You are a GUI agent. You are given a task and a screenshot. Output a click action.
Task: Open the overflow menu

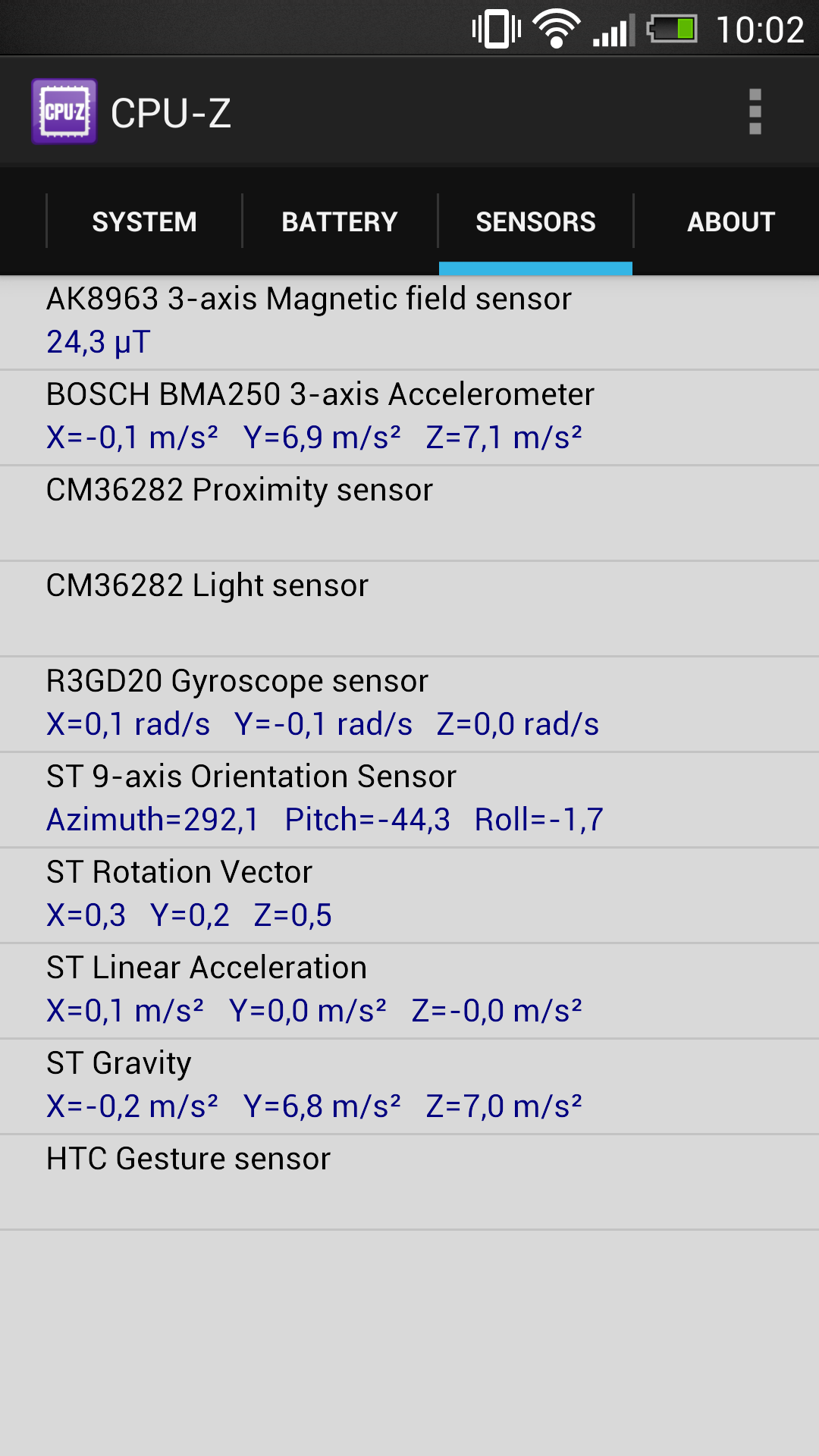pyautogui.click(x=755, y=112)
